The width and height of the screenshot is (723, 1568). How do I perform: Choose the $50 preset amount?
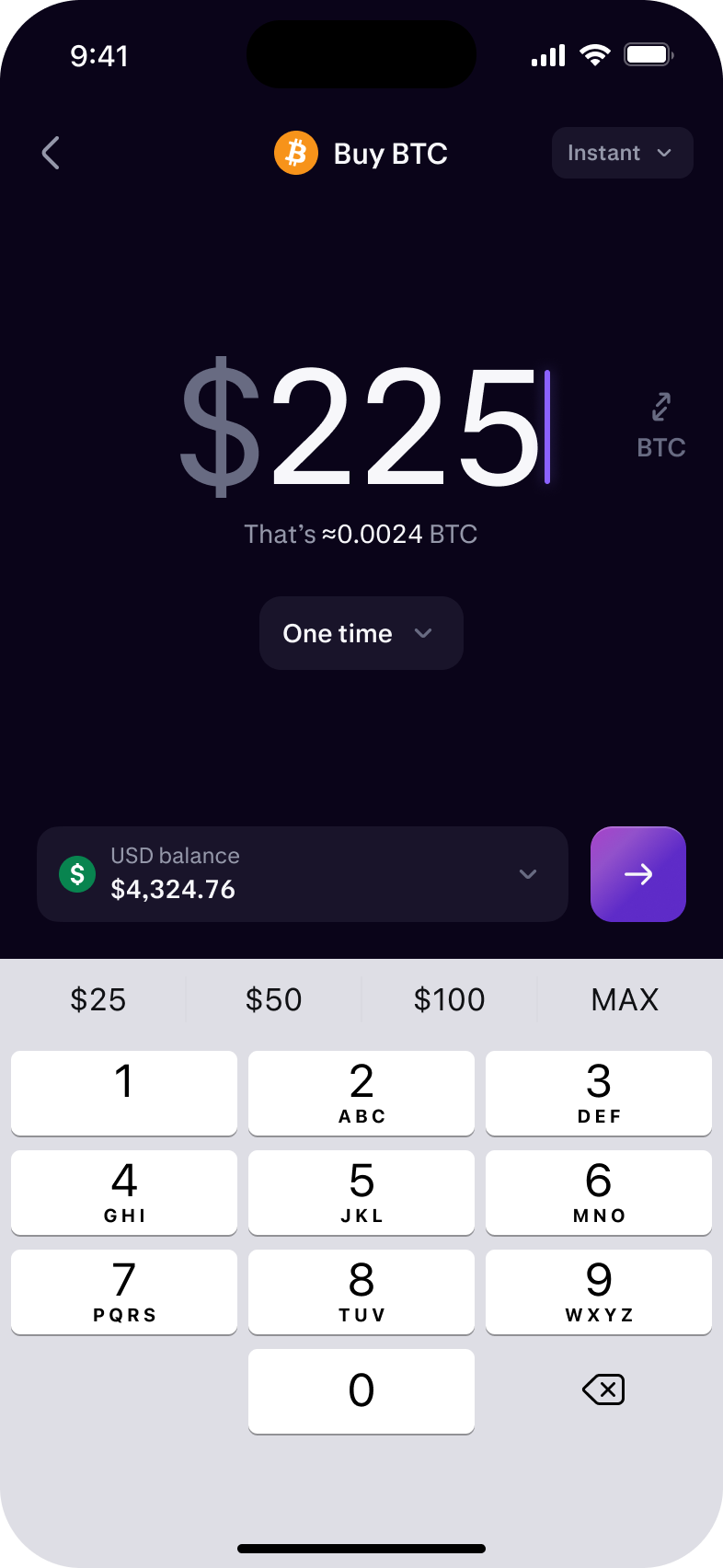(x=273, y=999)
